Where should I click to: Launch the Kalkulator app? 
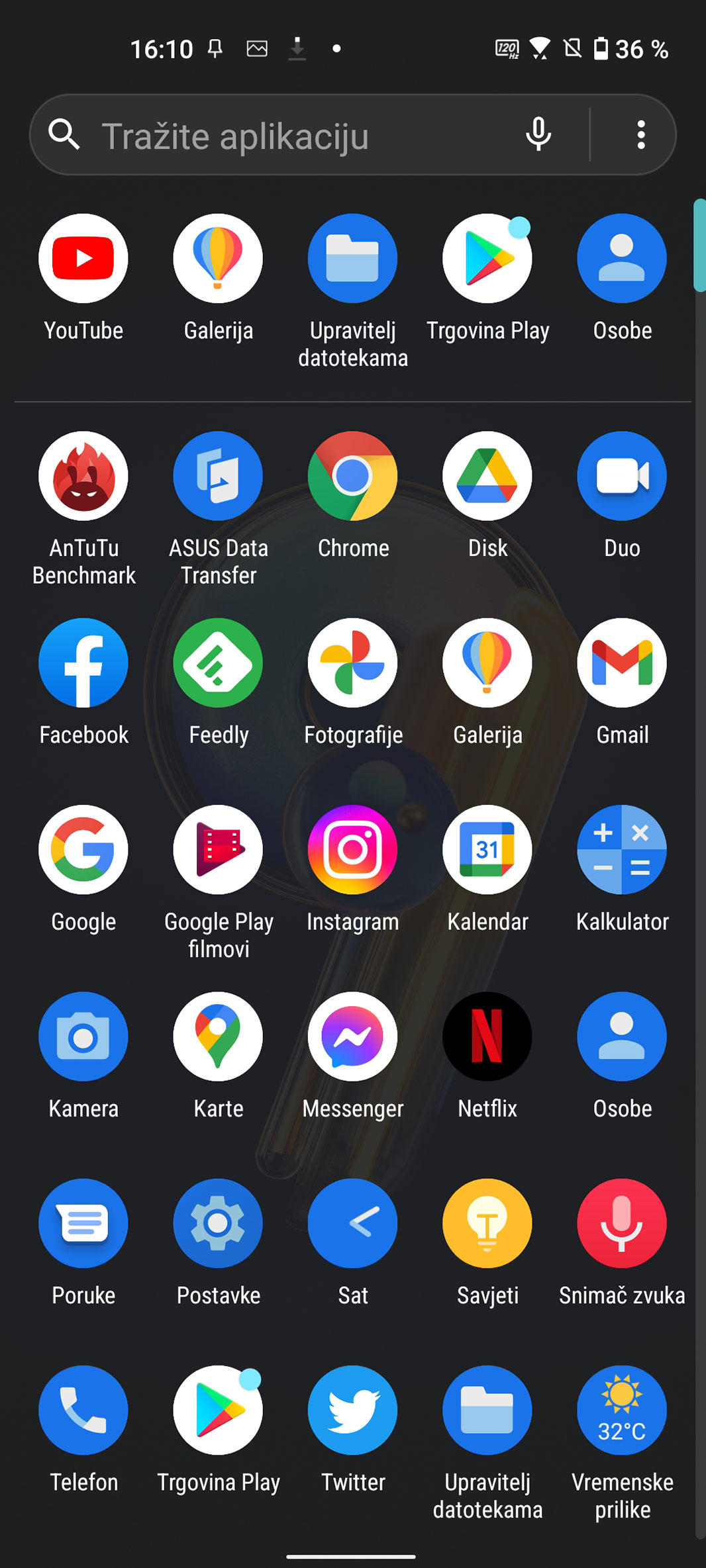622,850
